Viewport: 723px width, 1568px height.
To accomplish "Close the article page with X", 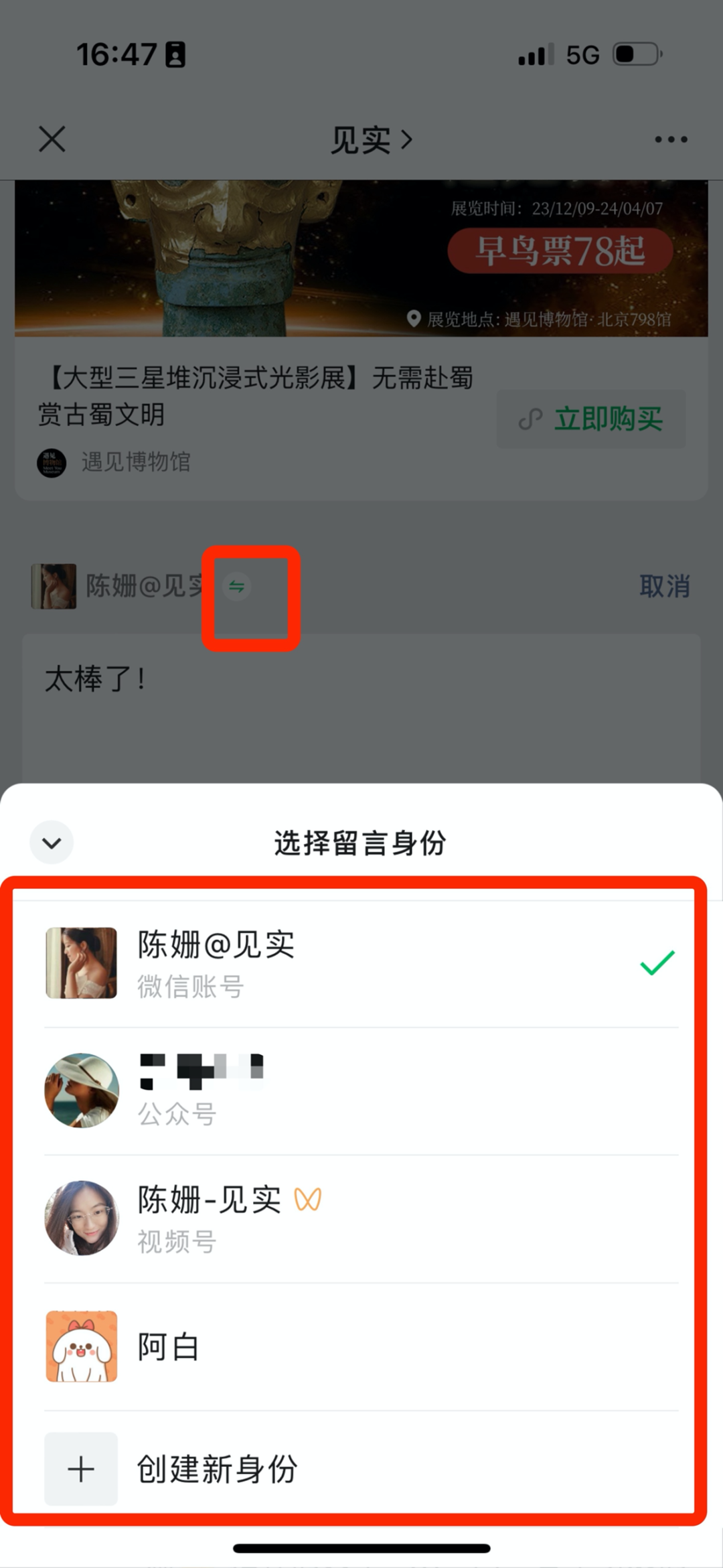I will [52, 139].
